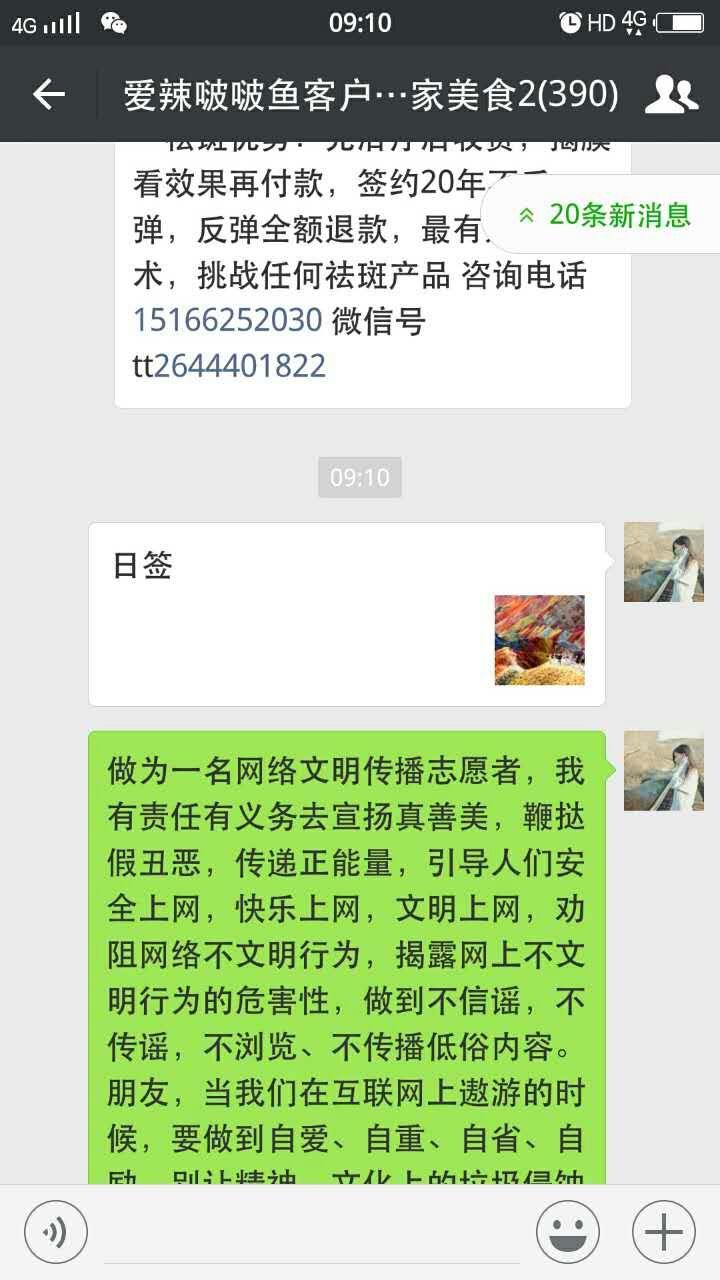View sender's avatar beside 日签 message

pyautogui.click(x=664, y=562)
